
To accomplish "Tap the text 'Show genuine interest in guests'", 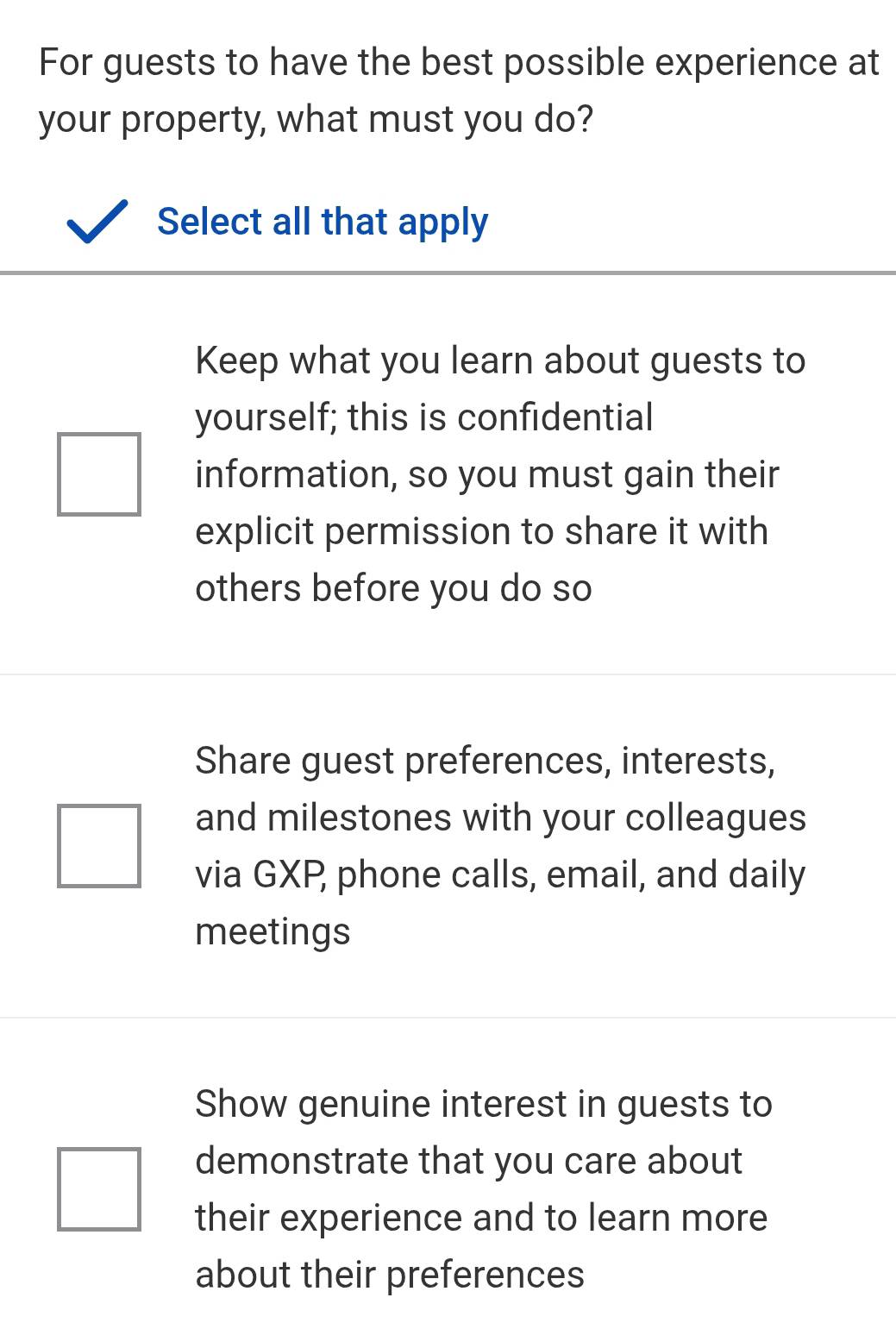I will point(483,1104).
